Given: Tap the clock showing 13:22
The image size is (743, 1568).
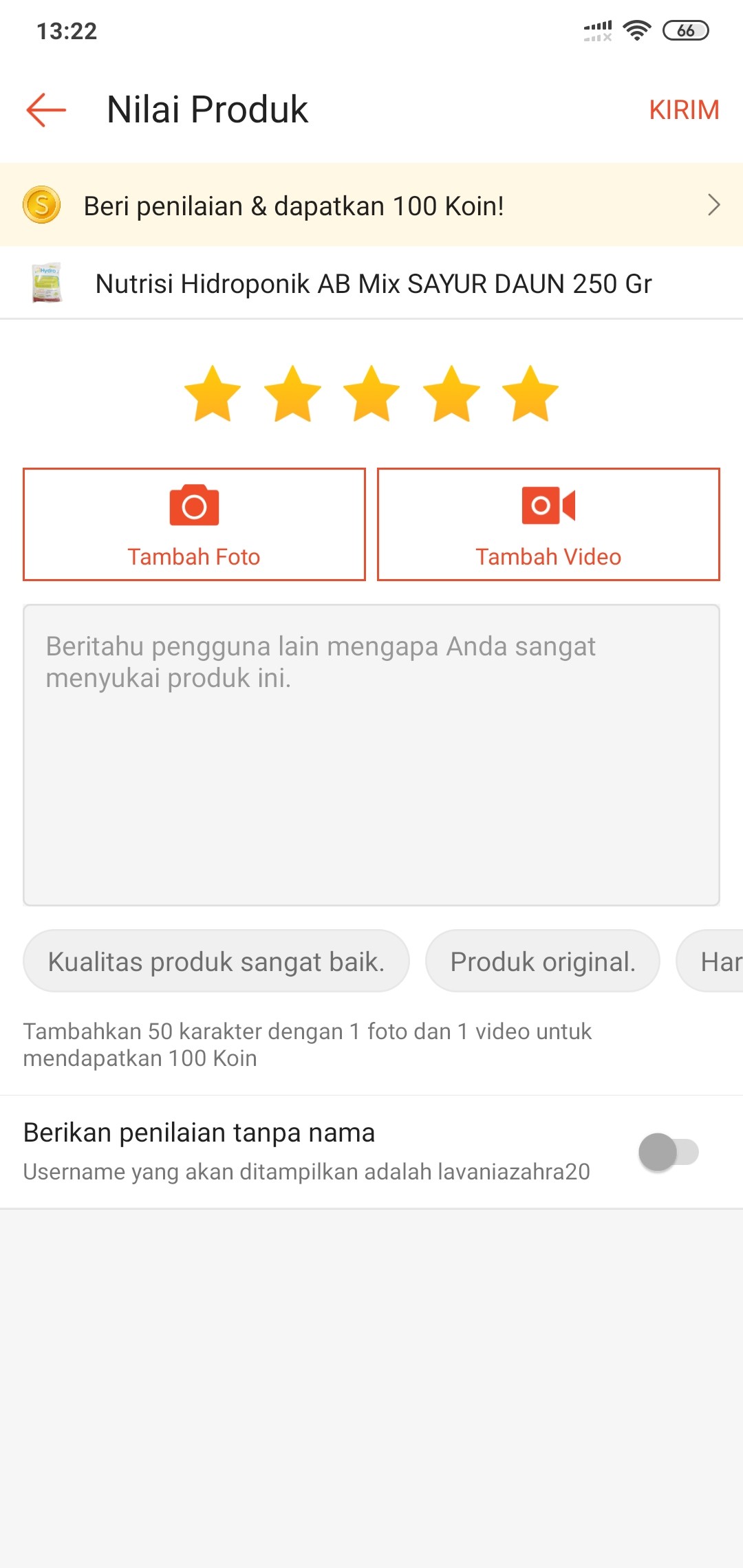Looking at the screenshot, I should 66,31.
